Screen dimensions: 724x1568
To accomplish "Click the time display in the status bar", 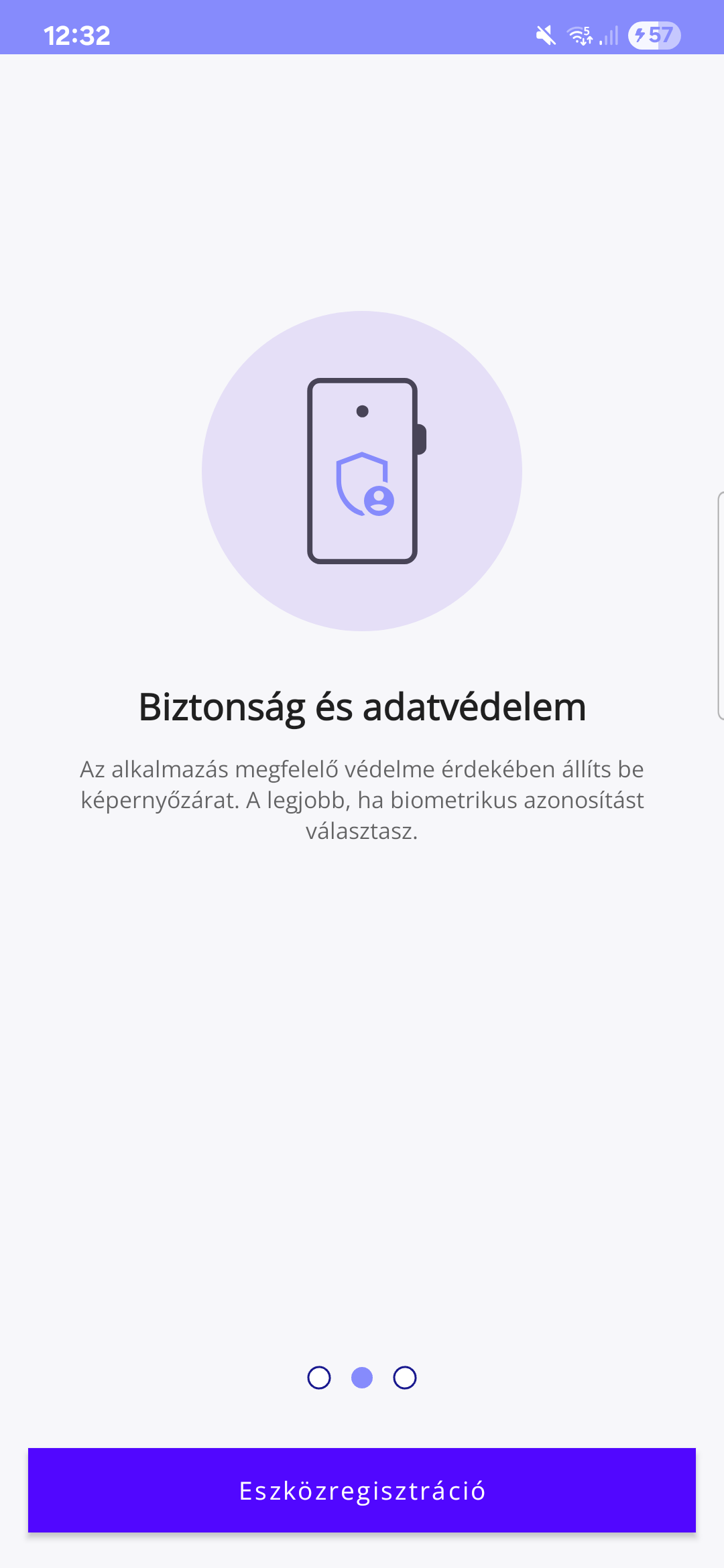I will click(76, 36).
